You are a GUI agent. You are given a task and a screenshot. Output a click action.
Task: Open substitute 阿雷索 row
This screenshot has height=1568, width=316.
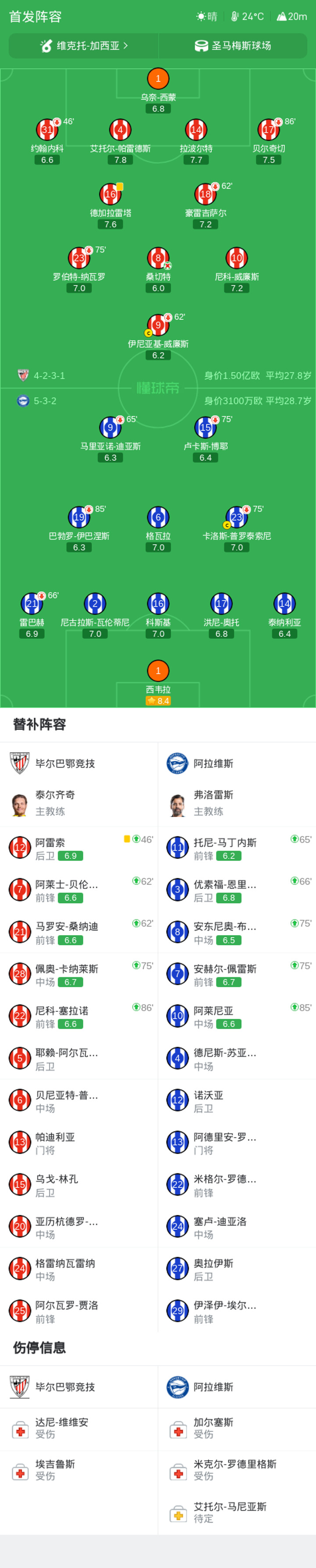tap(79, 847)
